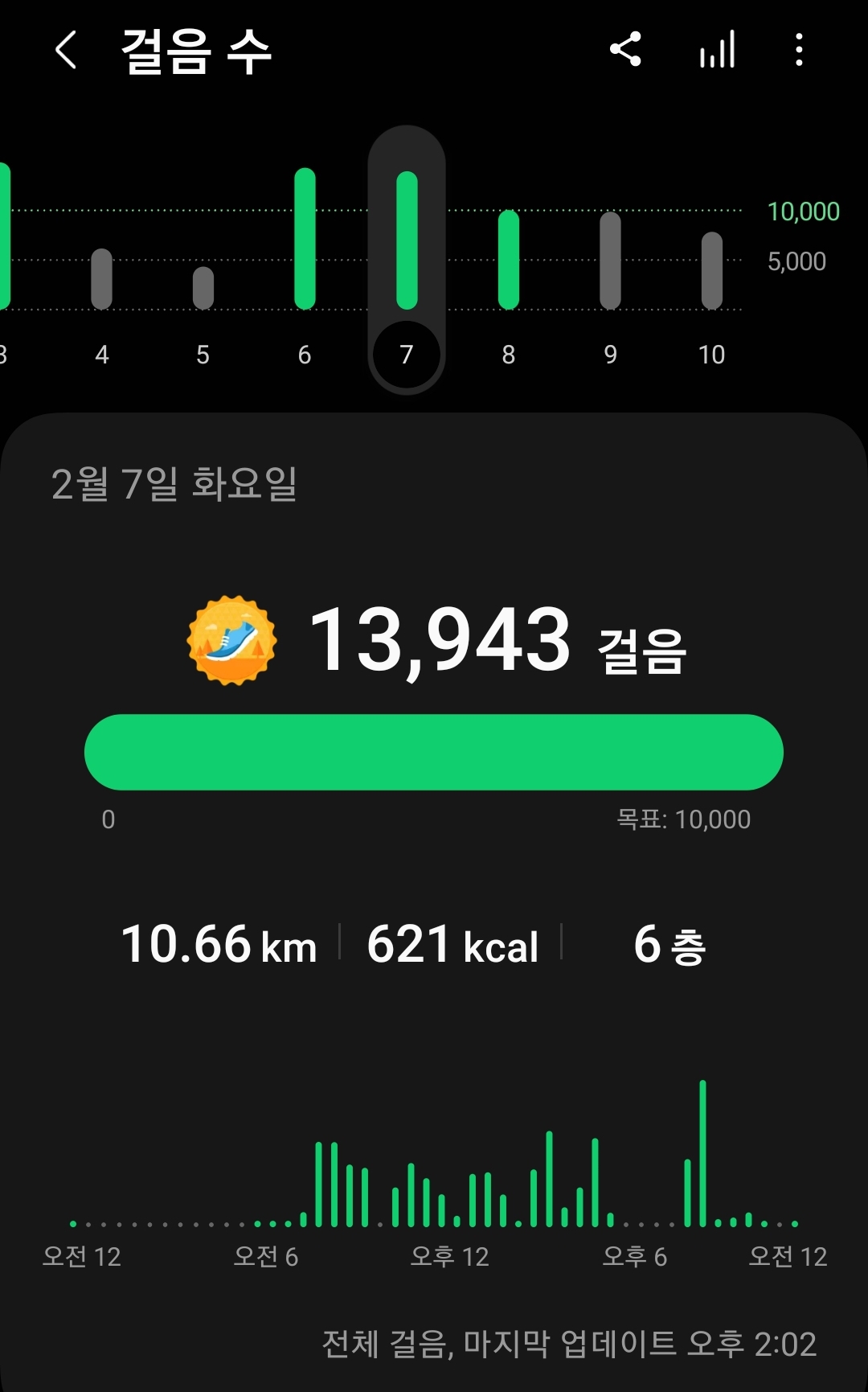Viewport: 868px width, 1392px height.
Task: Go back from the 걸음 수 screen
Action: (66, 50)
